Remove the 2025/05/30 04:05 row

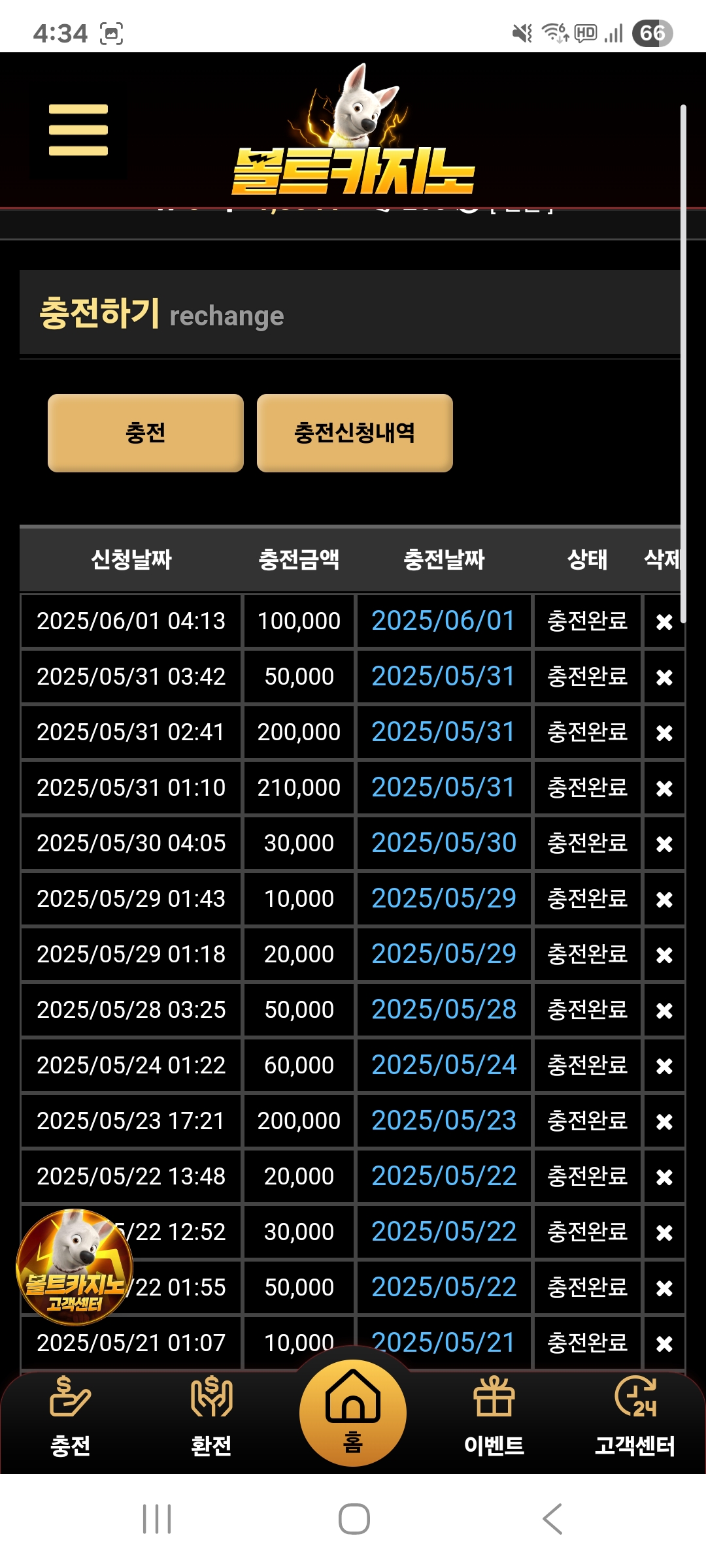664,843
